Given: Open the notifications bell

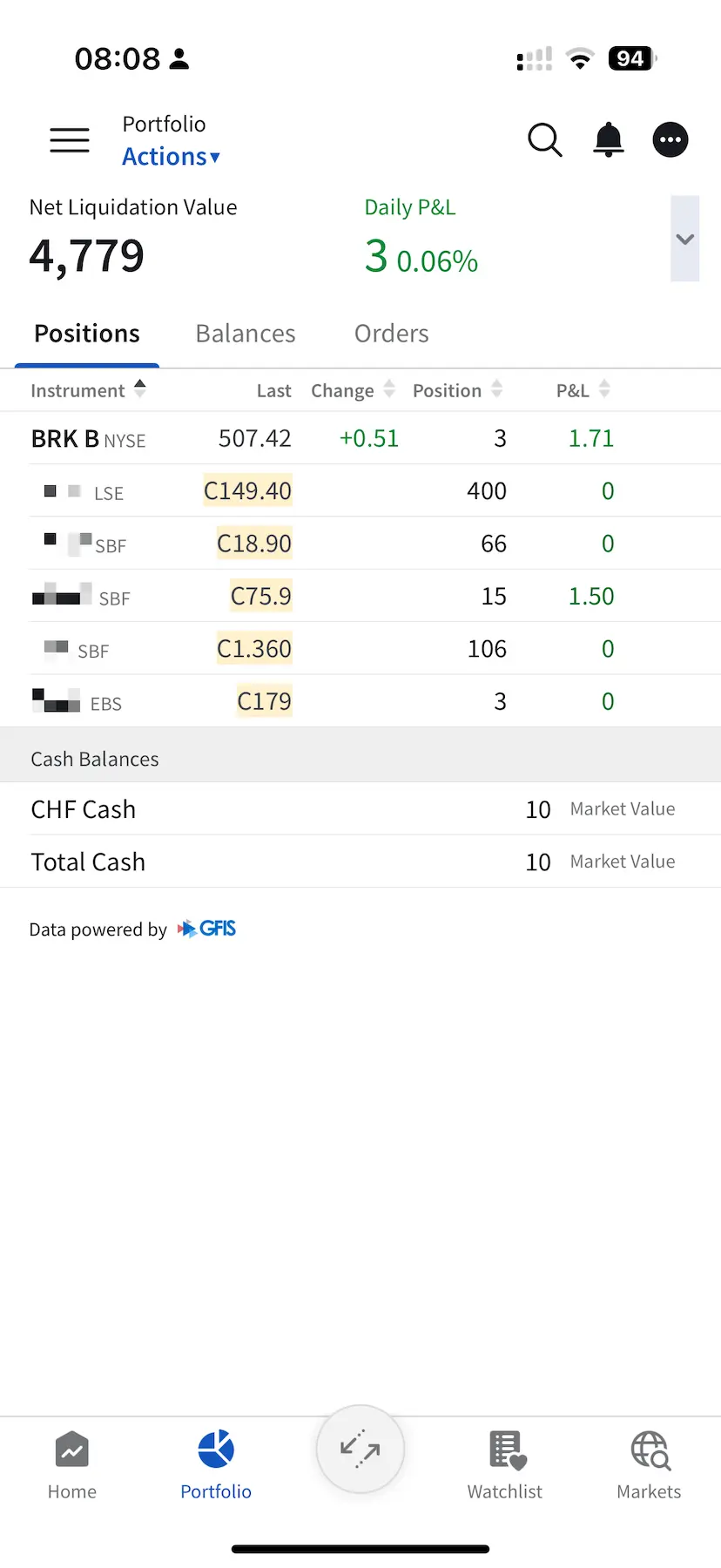Looking at the screenshot, I should [x=609, y=139].
